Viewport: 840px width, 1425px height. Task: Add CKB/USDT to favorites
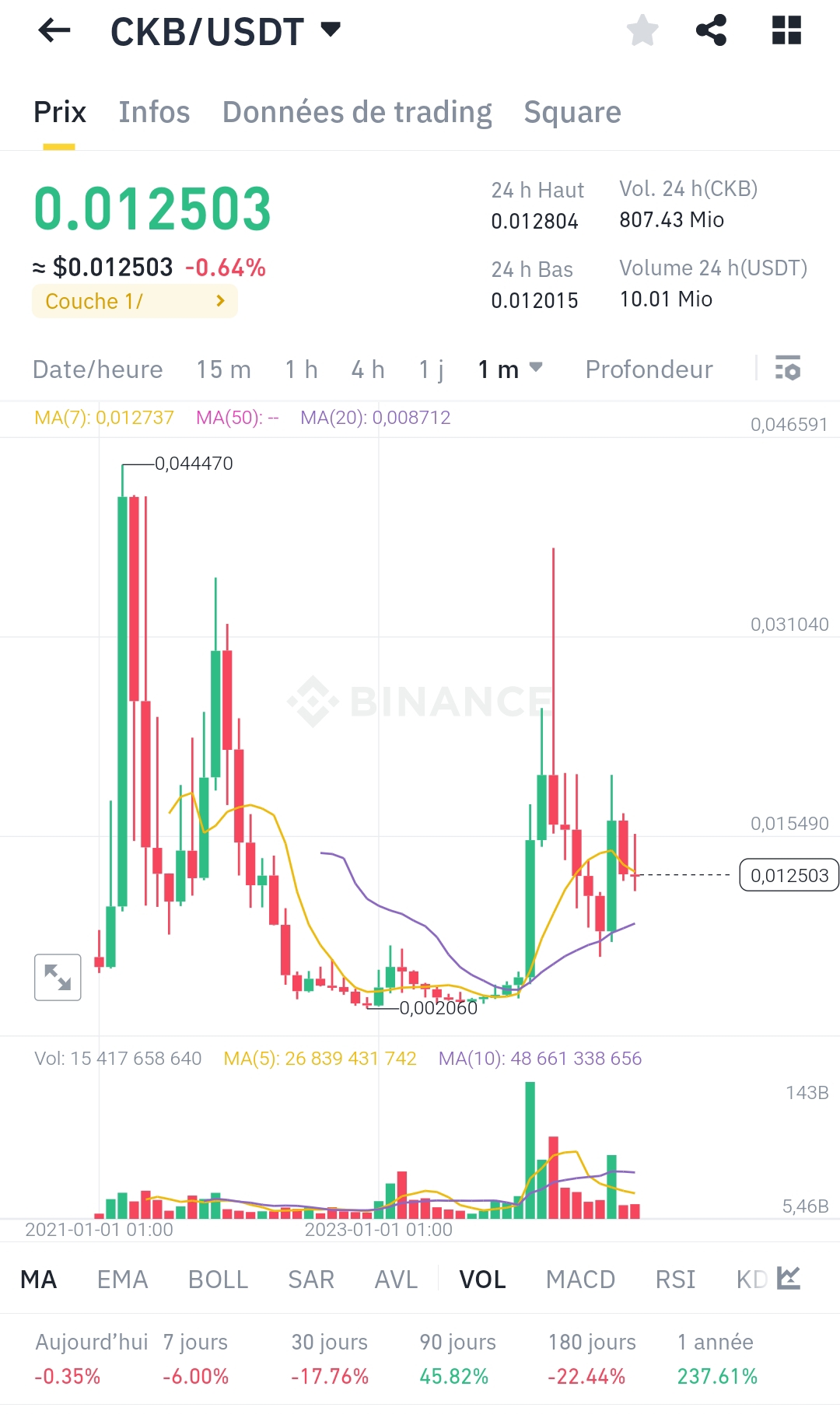point(642,31)
